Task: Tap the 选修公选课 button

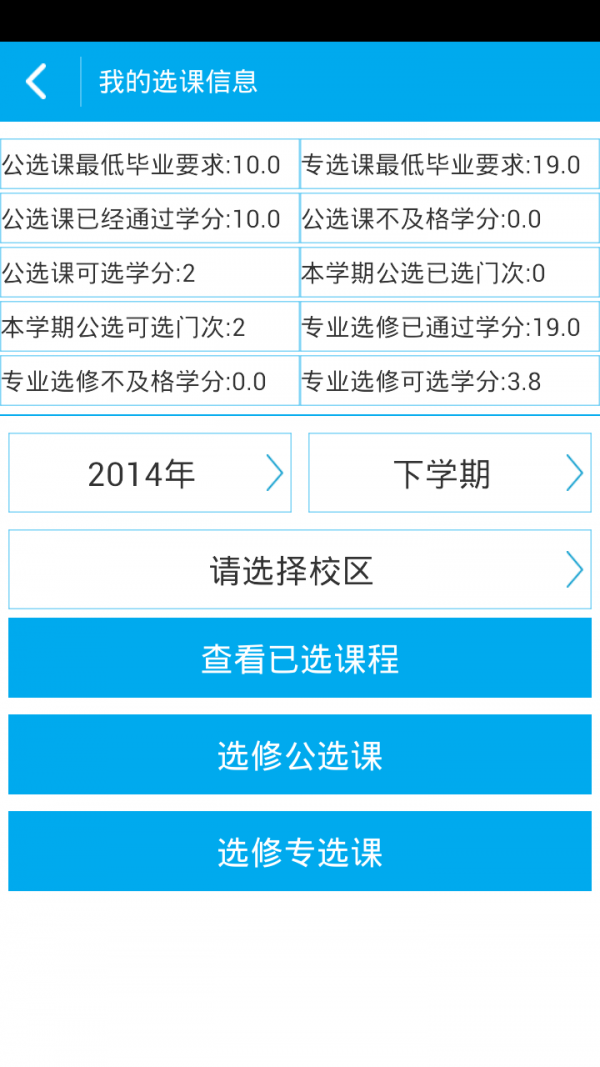Action: [x=300, y=755]
